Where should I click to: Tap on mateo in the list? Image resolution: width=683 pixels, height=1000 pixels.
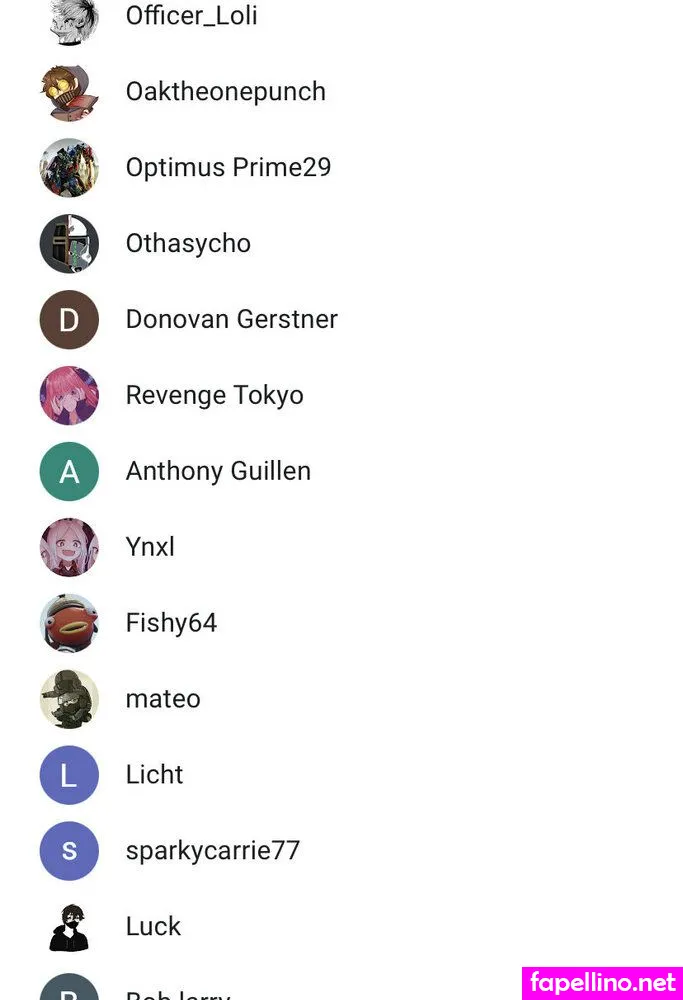(163, 699)
